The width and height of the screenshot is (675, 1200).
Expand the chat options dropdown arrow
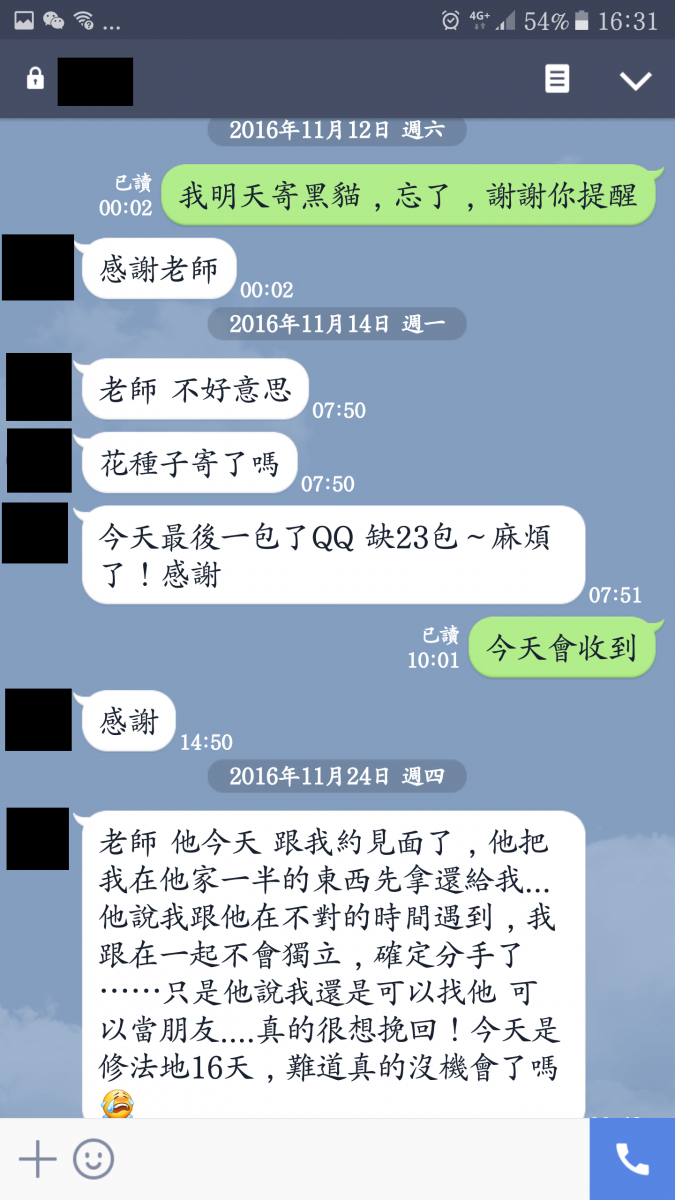635,81
